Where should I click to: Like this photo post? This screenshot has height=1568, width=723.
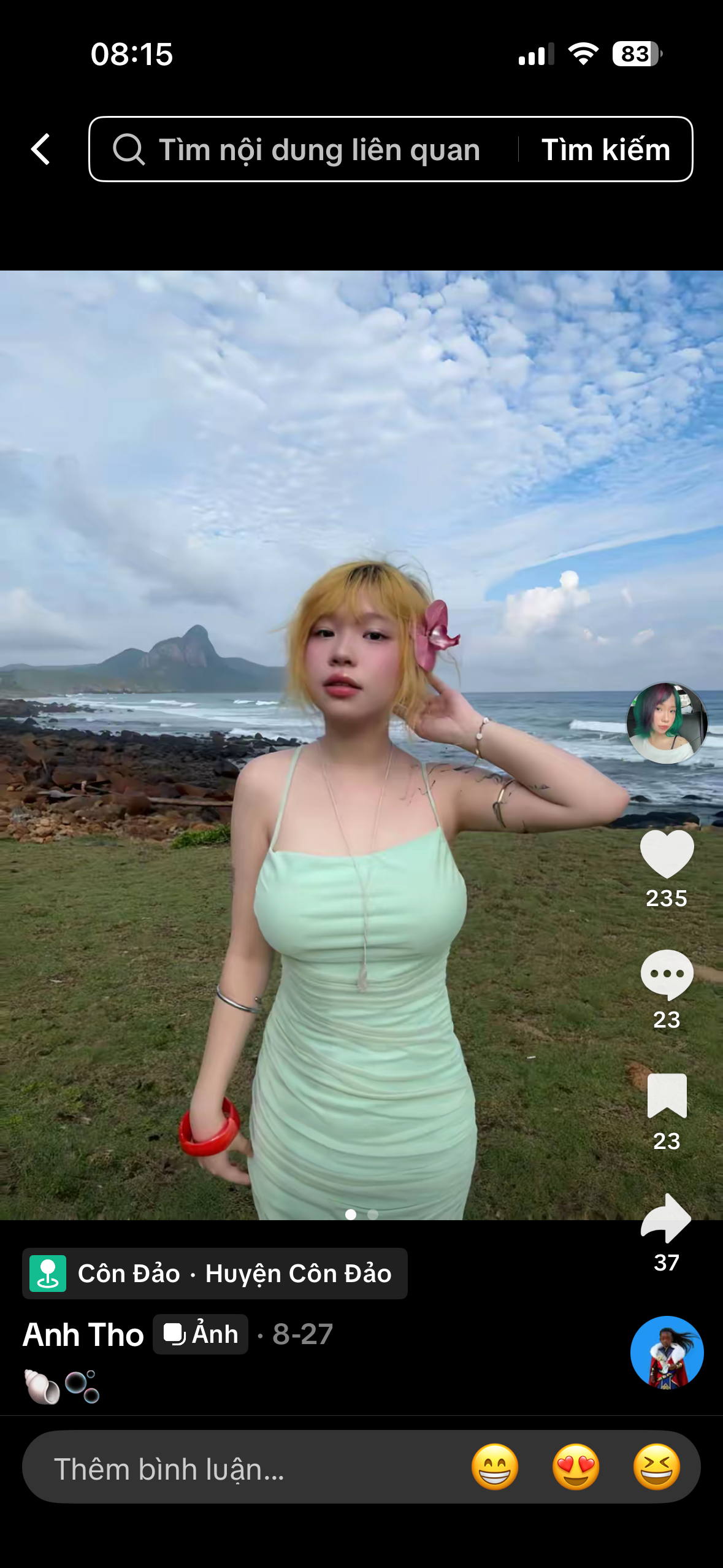click(666, 854)
